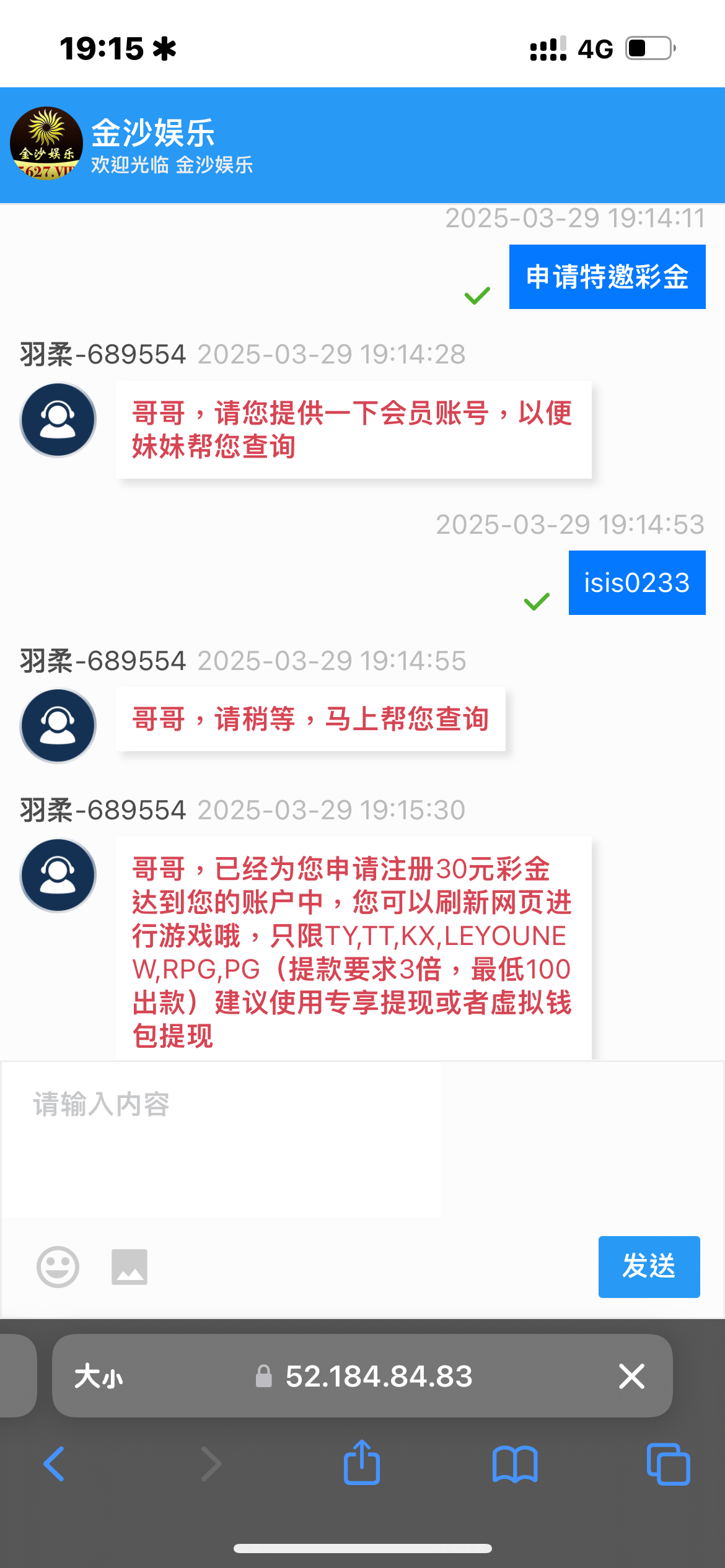
Task: Tap the padlock icon in address bar
Action: pos(265,1376)
